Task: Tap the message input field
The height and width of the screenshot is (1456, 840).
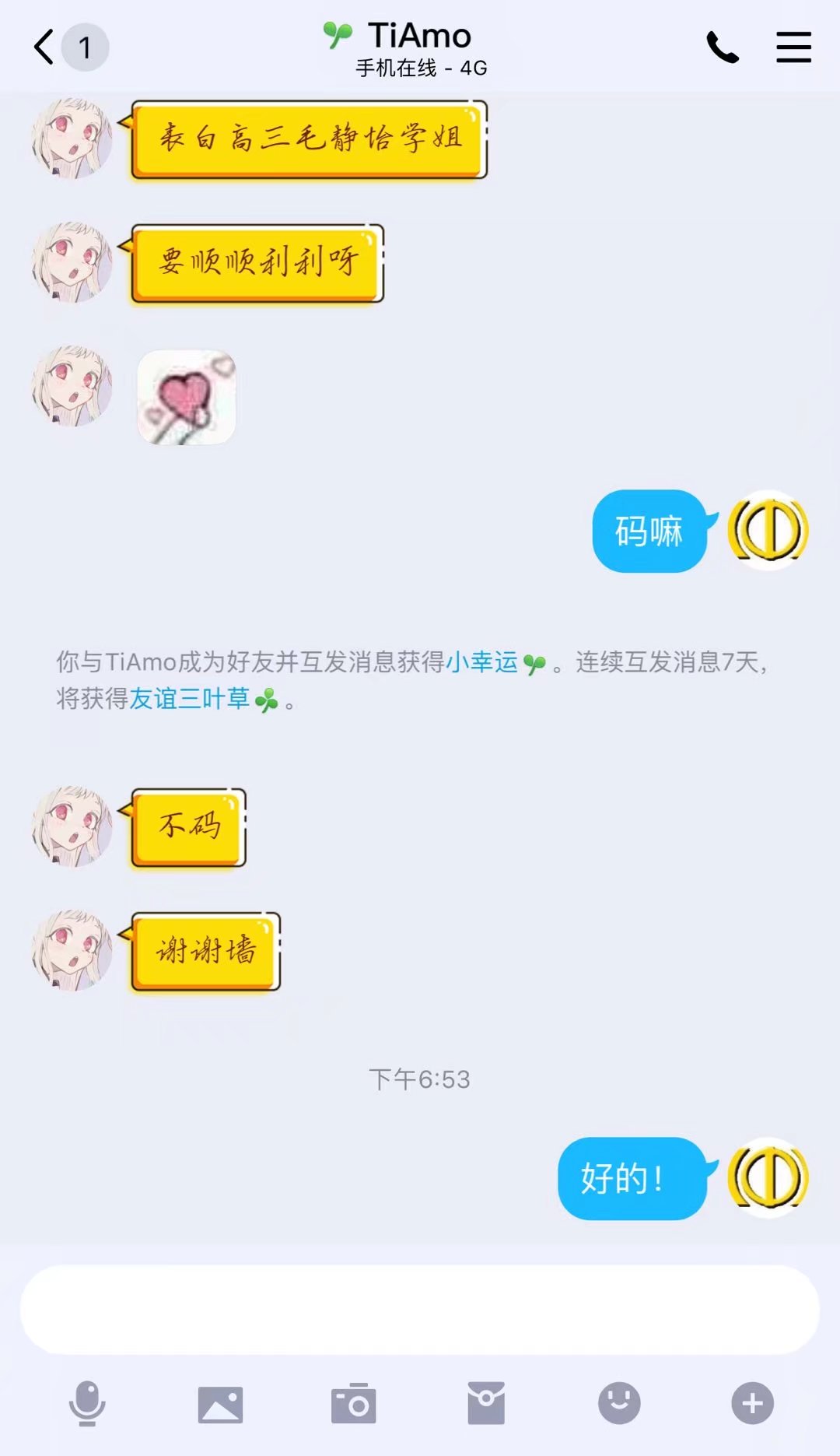Action: click(x=420, y=1310)
